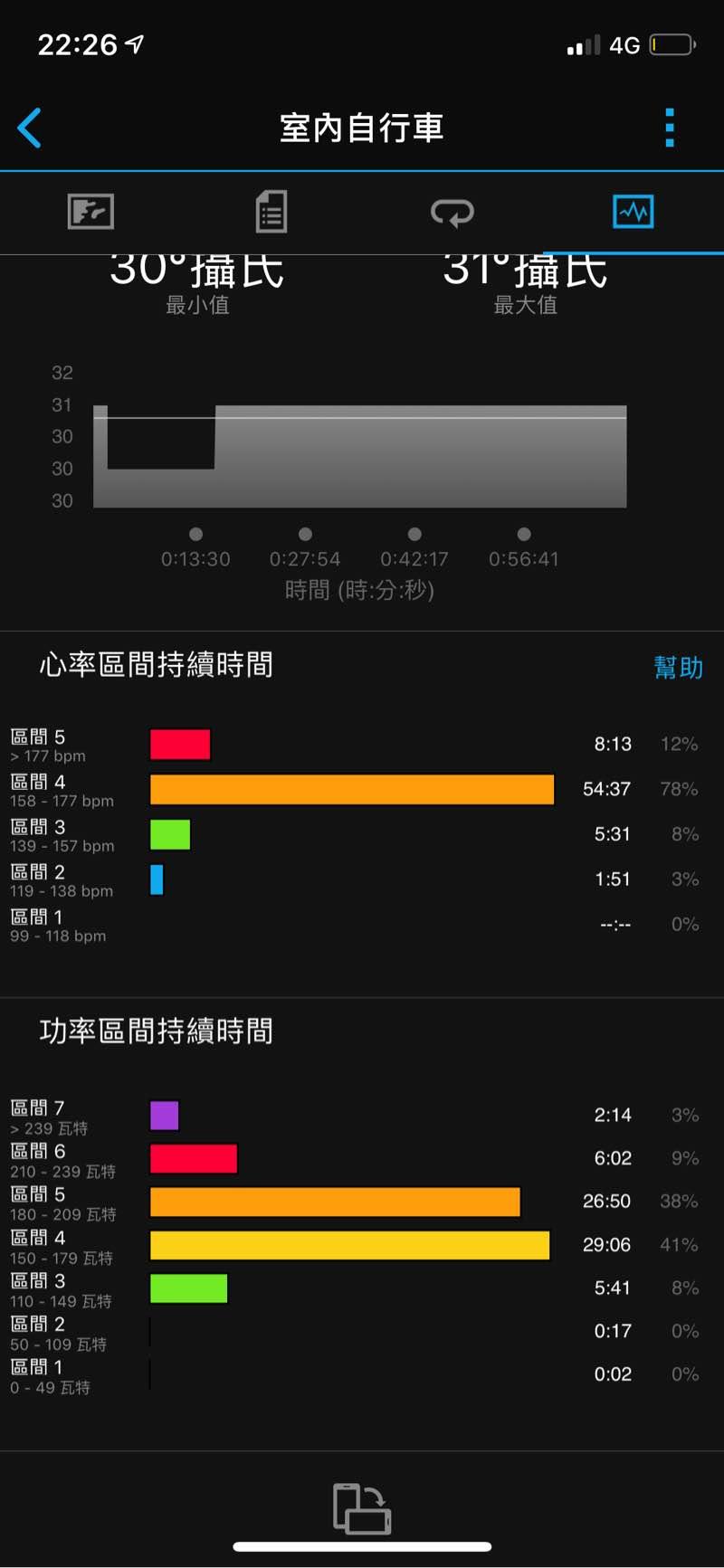Tap the rotate-to-landscape icon at bottom
This screenshot has height=1568, width=724.
pos(362,1508)
